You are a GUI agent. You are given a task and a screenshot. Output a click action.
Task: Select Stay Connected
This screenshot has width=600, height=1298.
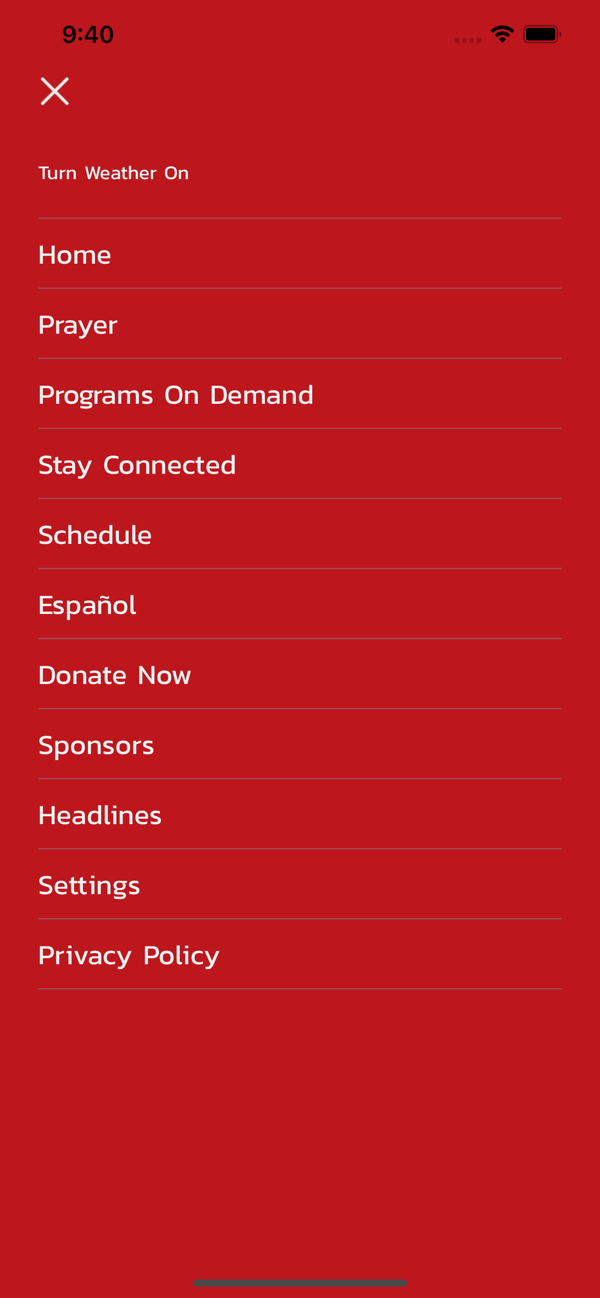tap(300, 464)
